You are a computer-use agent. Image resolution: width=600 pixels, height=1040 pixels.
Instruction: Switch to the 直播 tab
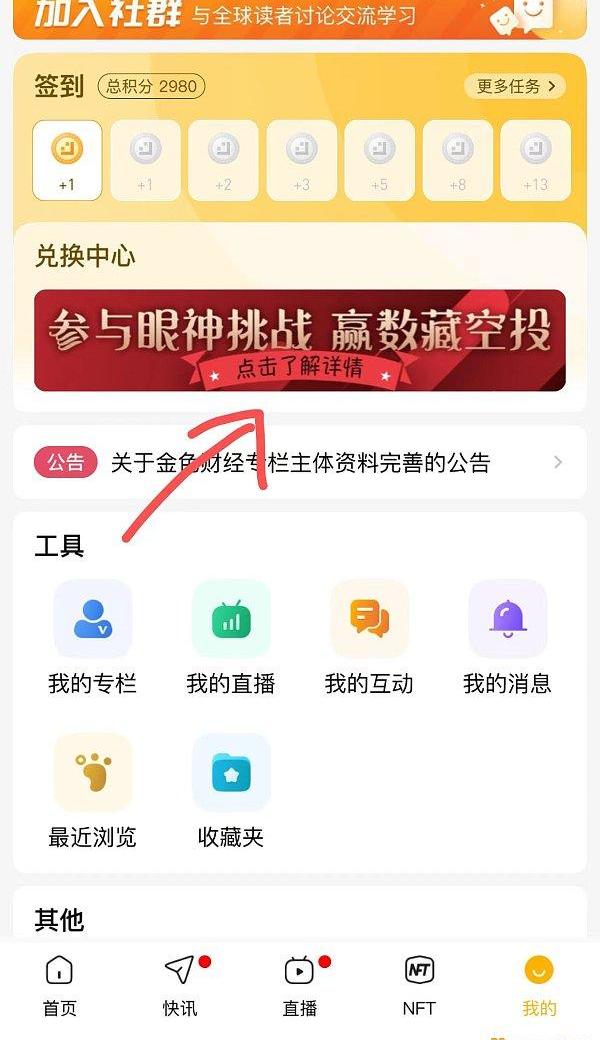point(300,985)
